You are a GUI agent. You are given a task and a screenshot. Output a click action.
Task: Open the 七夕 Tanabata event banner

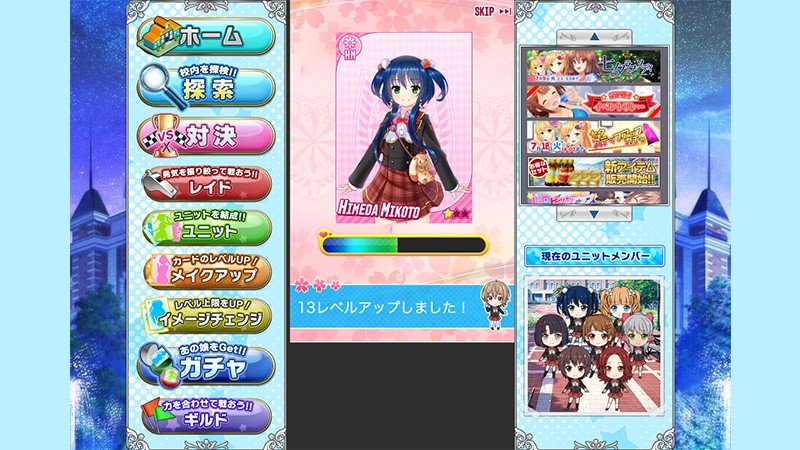(x=593, y=64)
